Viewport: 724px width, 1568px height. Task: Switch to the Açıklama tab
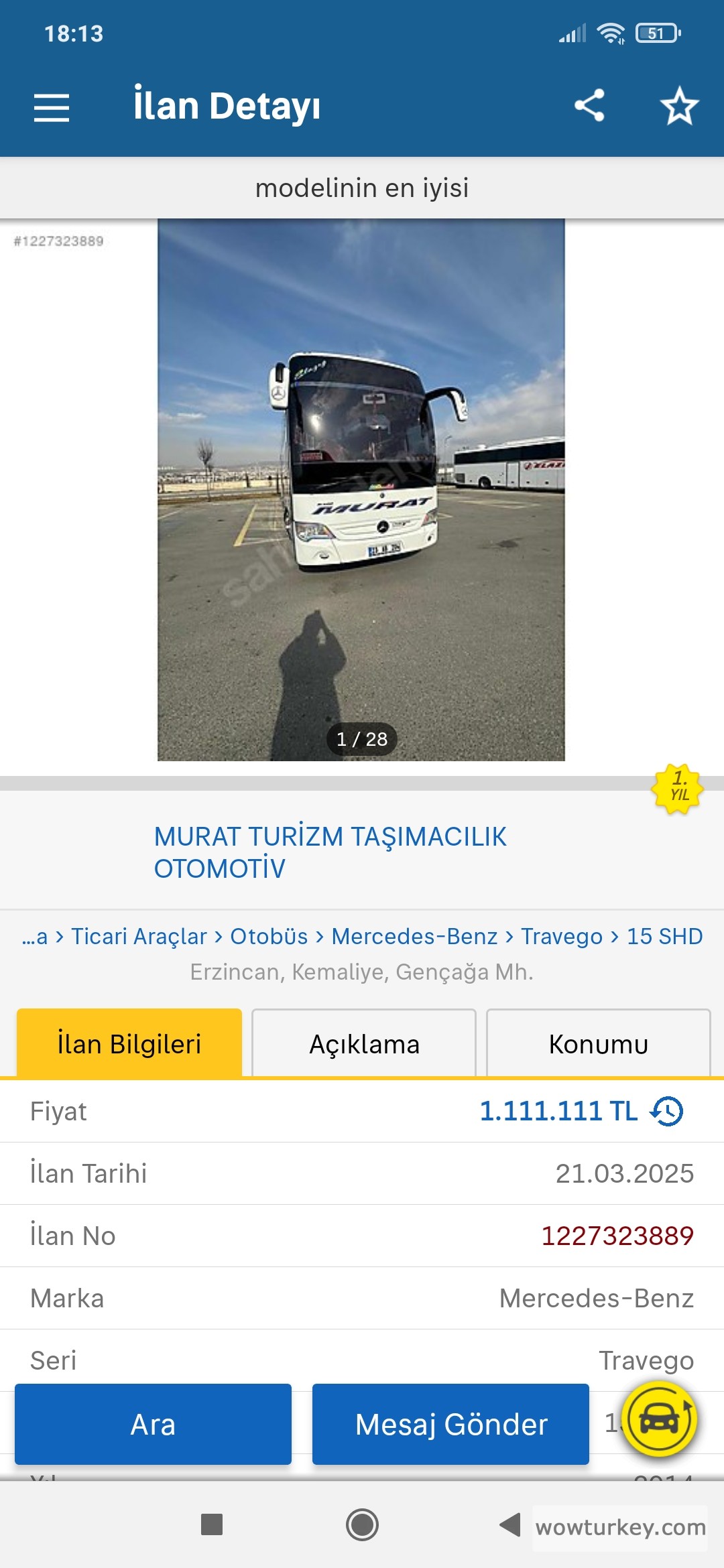(x=364, y=1043)
